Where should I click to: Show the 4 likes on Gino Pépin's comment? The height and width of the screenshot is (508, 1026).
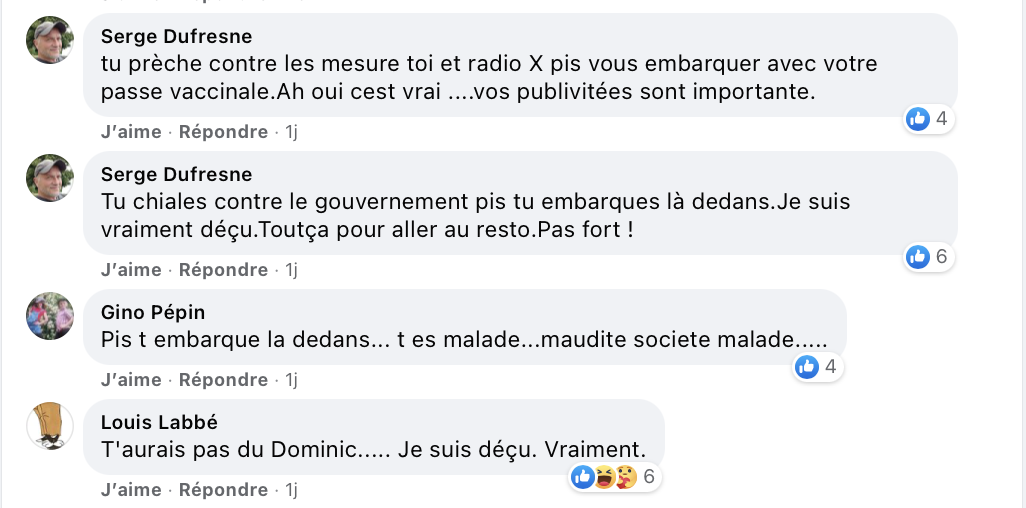[817, 367]
